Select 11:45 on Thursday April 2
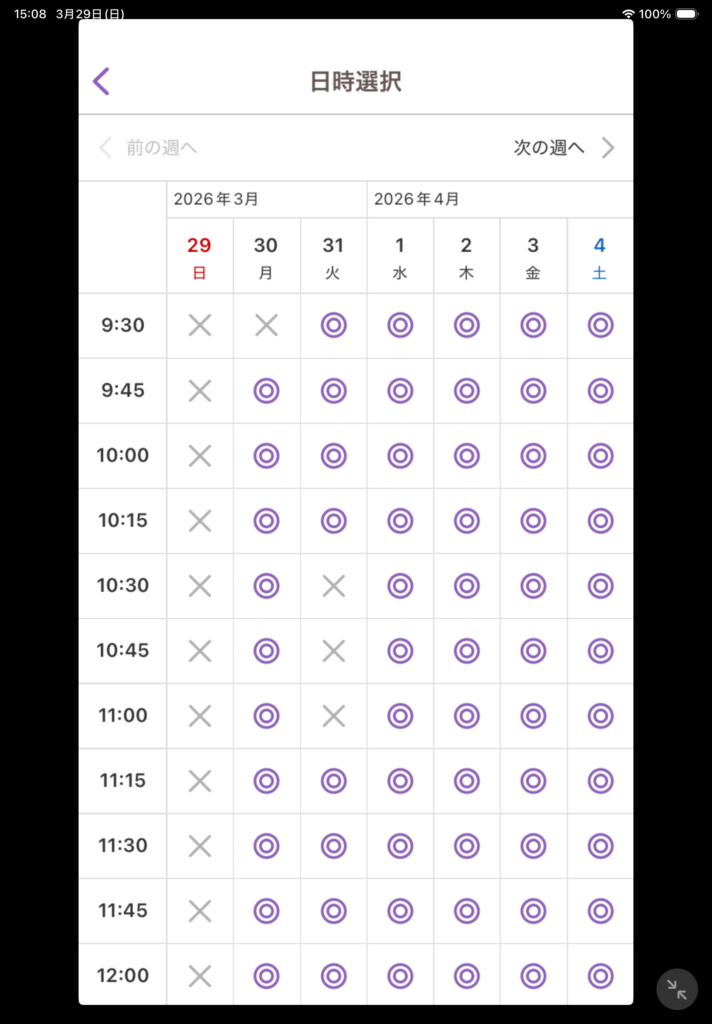 point(467,910)
